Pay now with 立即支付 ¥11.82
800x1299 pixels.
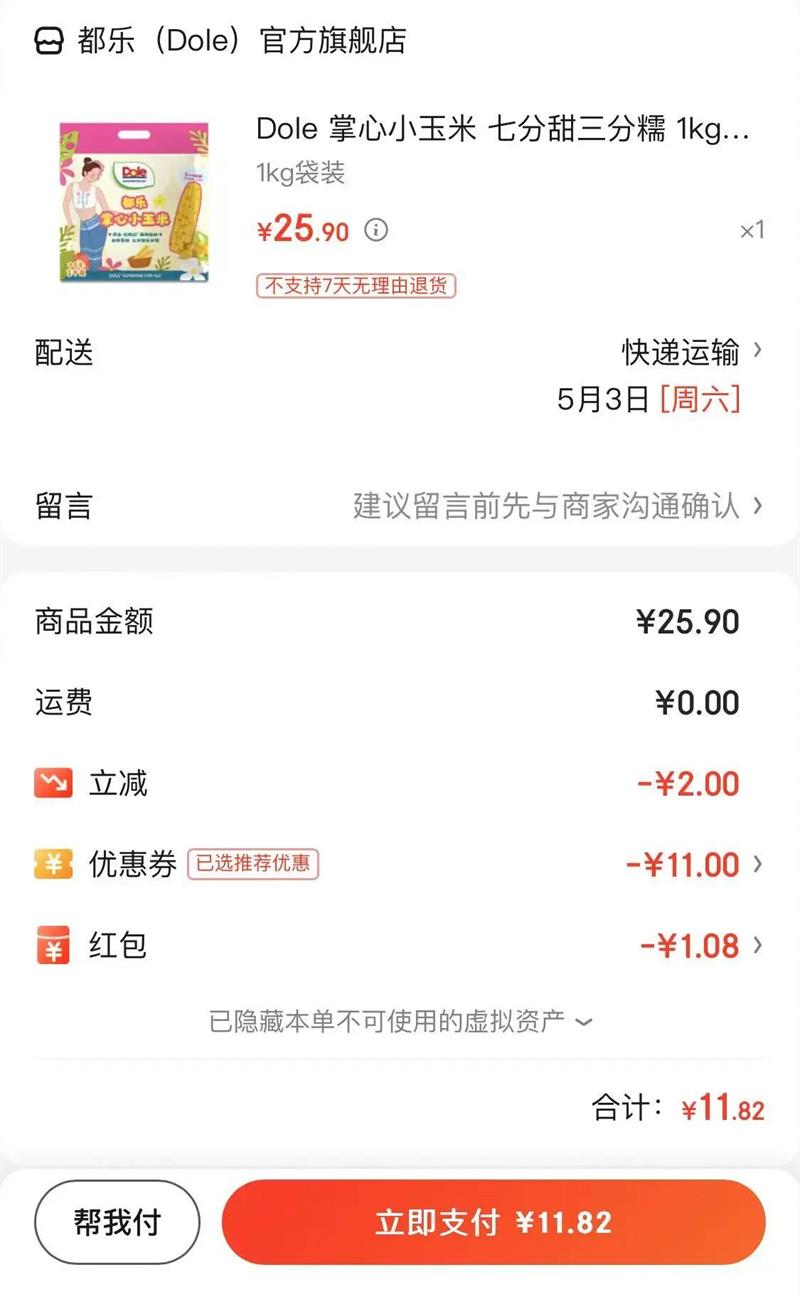point(493,1222)
